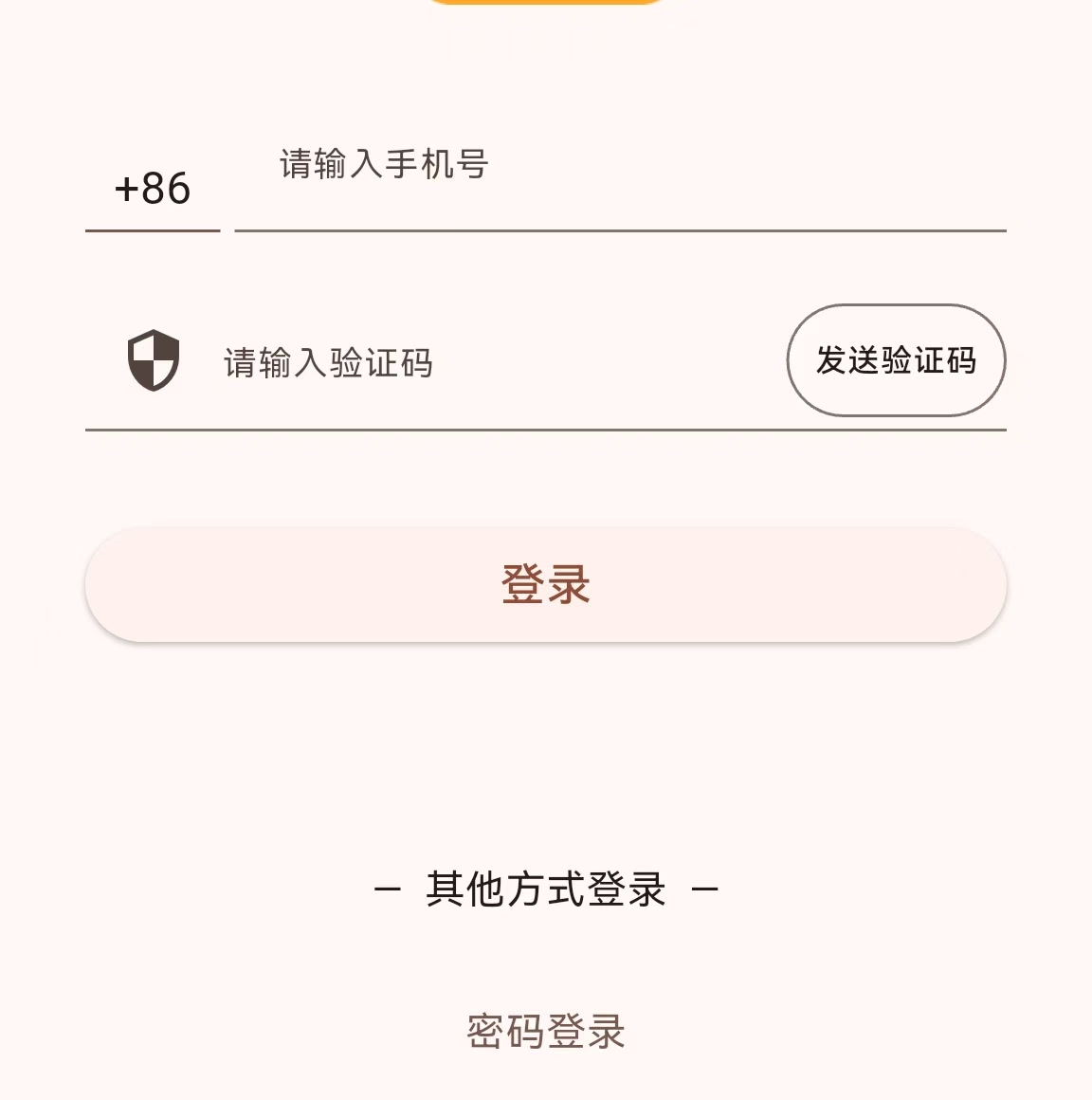The image size is (1092, 1100).
Task: Open 密码登录 to sign in with password
Action: pyautogui.click(x=546, y=1031)
